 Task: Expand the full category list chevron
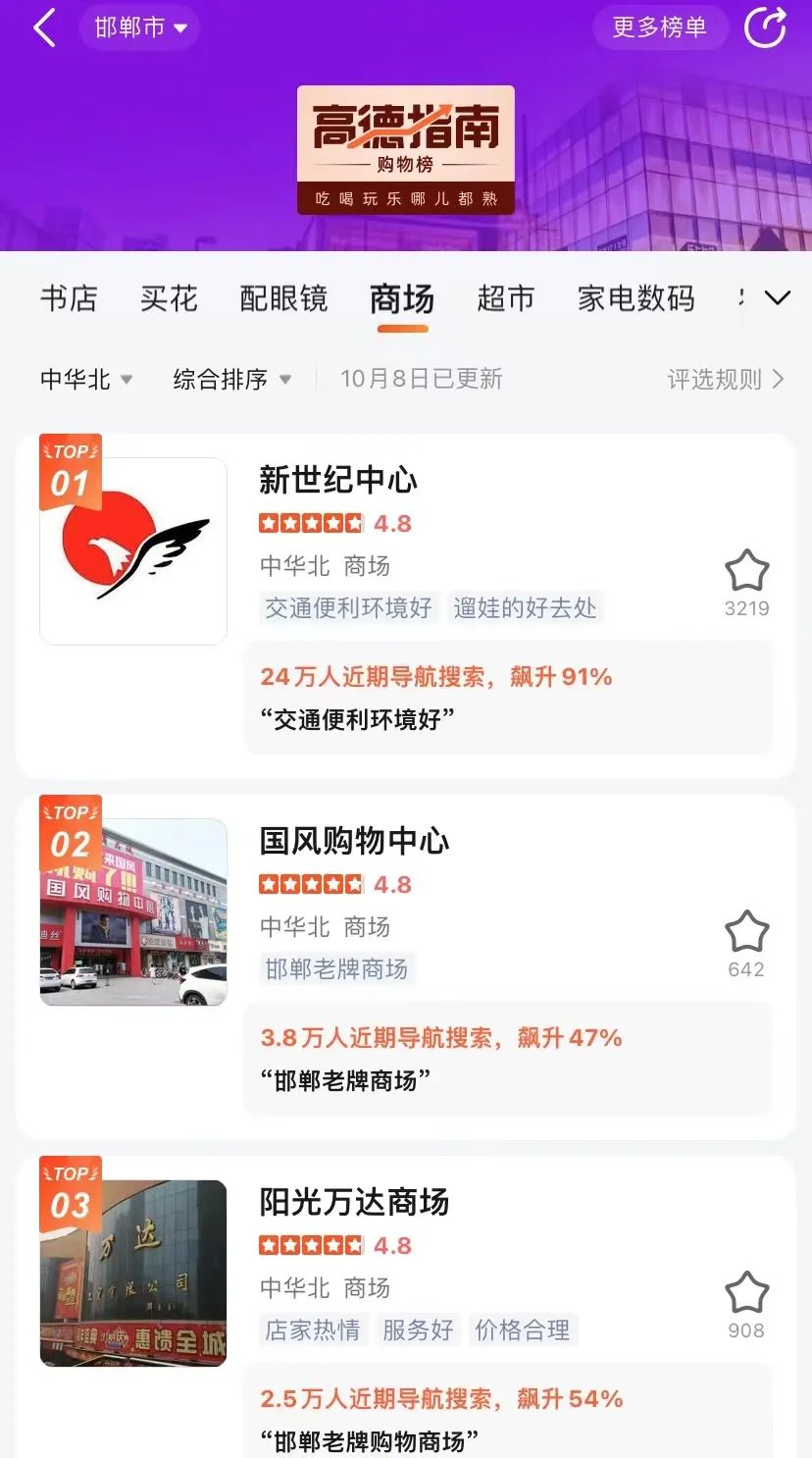pos(778,298)
